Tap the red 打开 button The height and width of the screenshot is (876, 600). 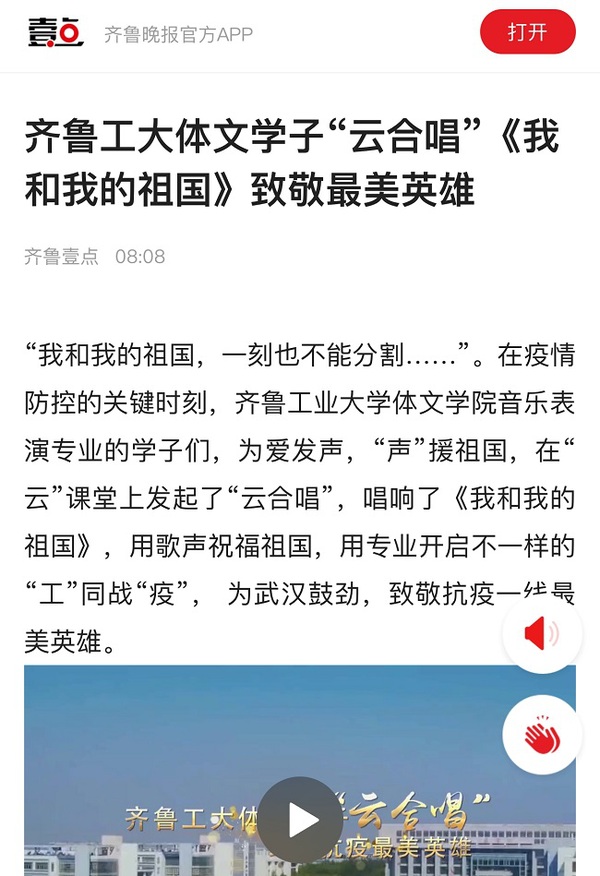(x=528, y=32)
